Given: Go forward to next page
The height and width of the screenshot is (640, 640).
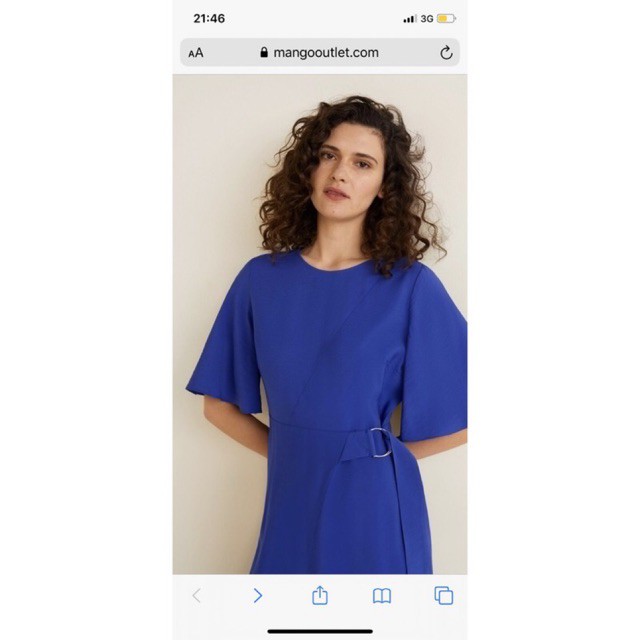Looking at the screenshot, I should click(258, 596).
